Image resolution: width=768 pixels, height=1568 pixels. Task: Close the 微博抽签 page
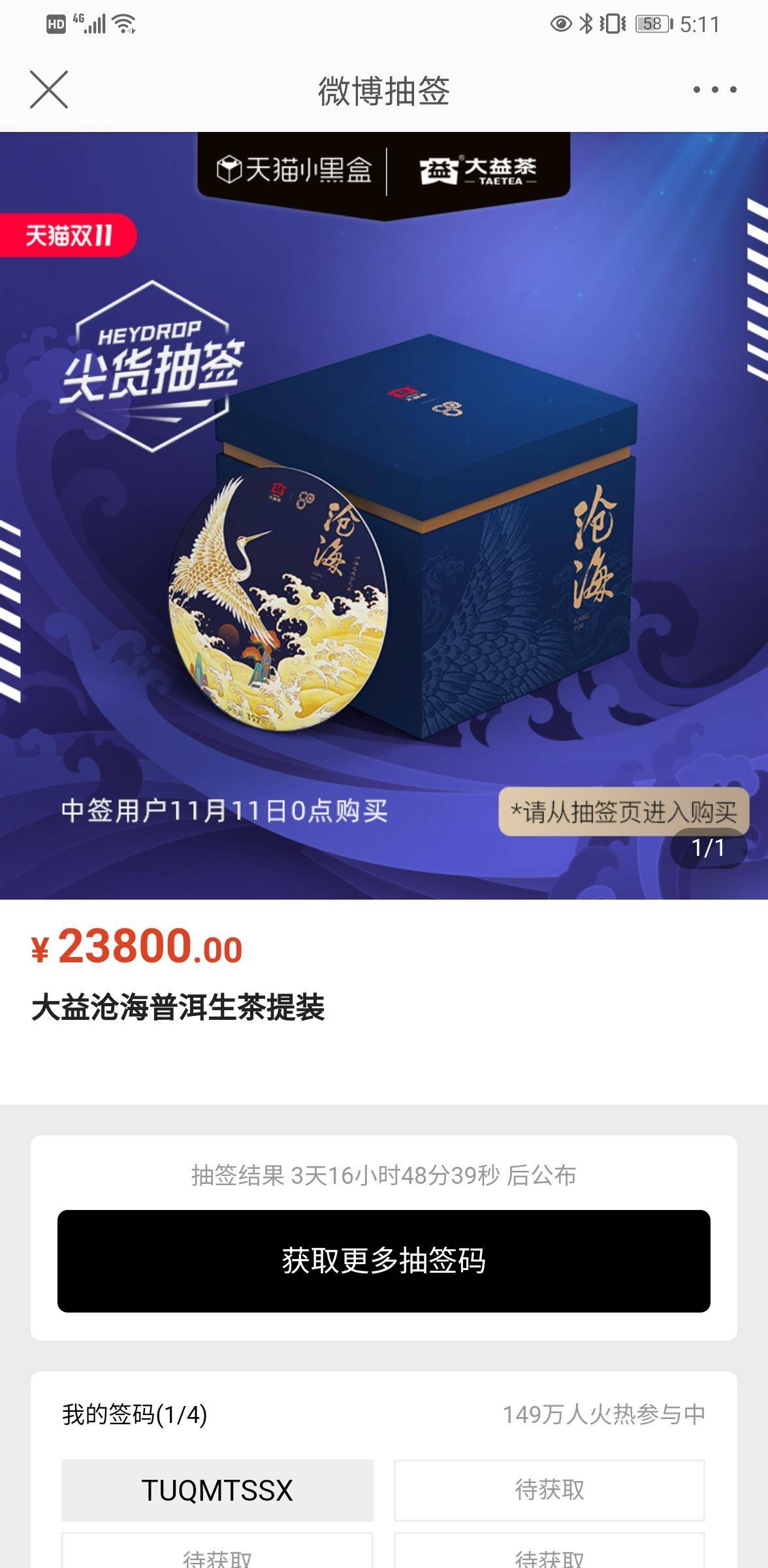(x=49, y=90)
